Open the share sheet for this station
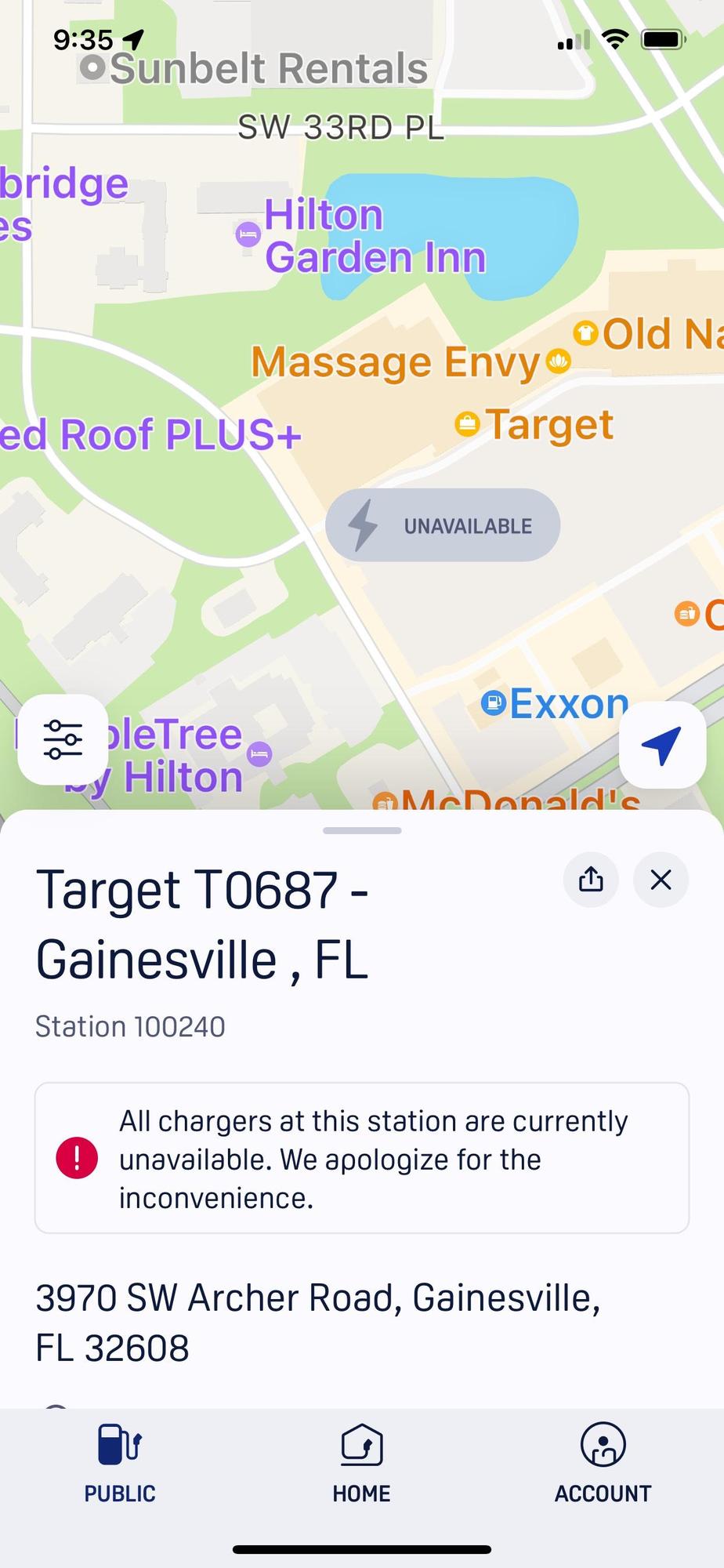The width and height of the screenshot is (724, 1568). (x=591, y=880)
